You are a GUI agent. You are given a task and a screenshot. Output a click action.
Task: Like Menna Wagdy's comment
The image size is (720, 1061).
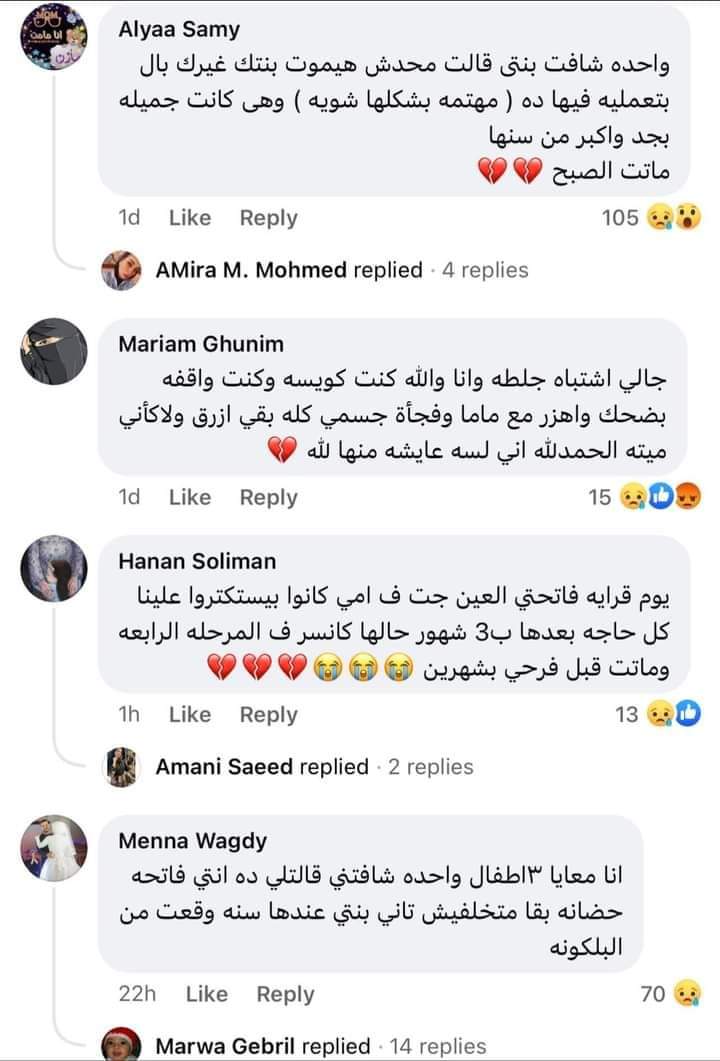[x=207, y=994]
